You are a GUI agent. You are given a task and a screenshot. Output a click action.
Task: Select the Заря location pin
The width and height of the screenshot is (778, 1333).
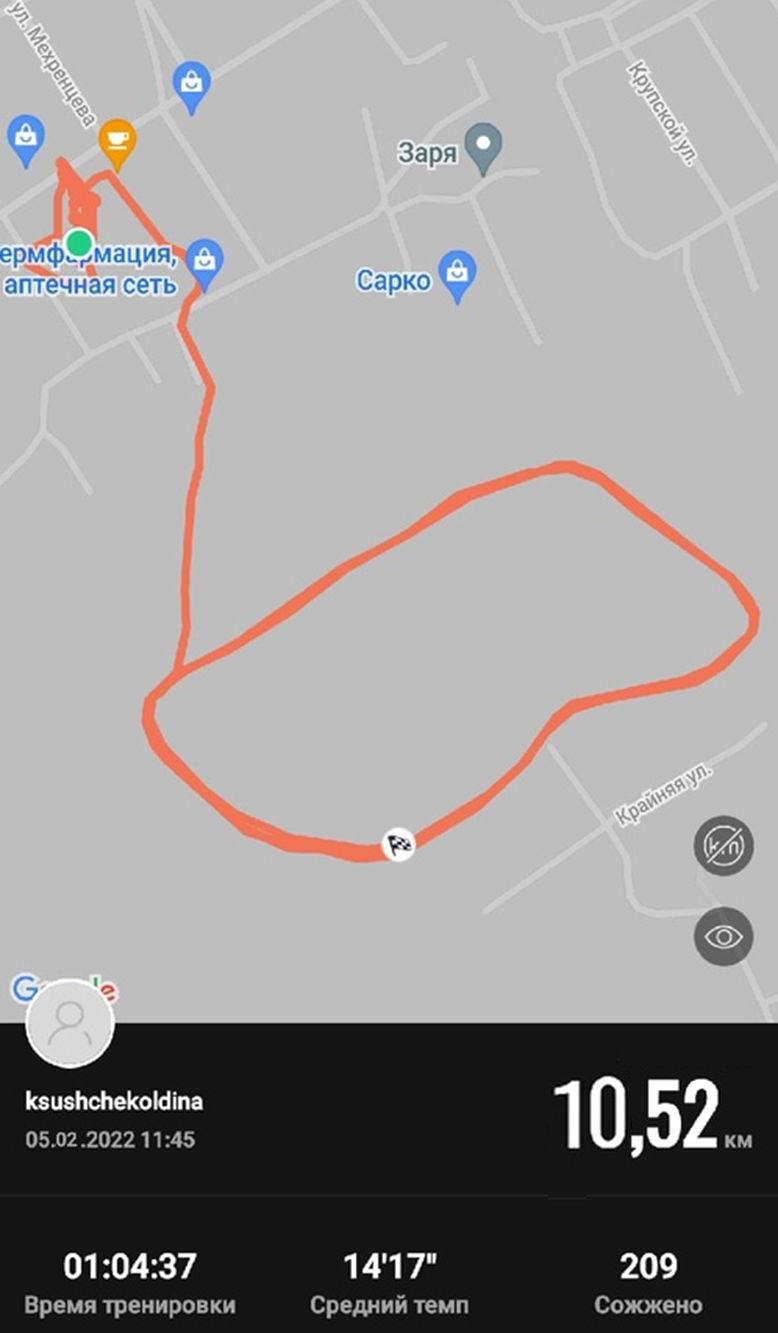click(484, 148)
